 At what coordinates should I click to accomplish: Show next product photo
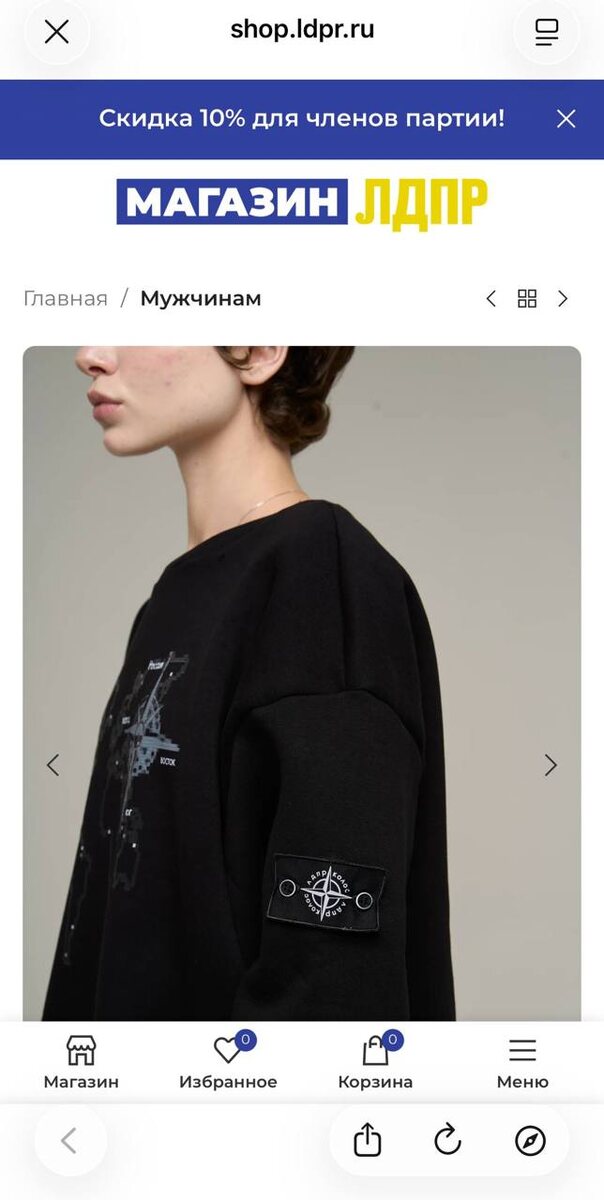coord(550,765)
